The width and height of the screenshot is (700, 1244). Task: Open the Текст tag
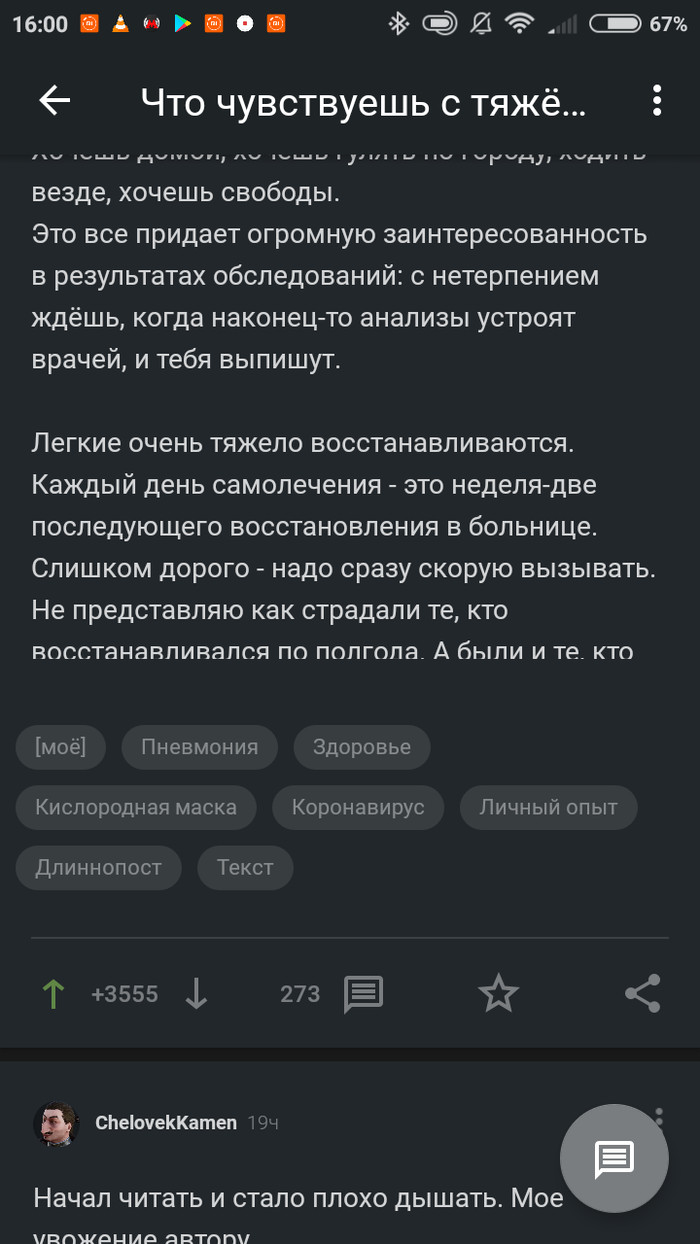pyautogui.click(x=245, y=867)
